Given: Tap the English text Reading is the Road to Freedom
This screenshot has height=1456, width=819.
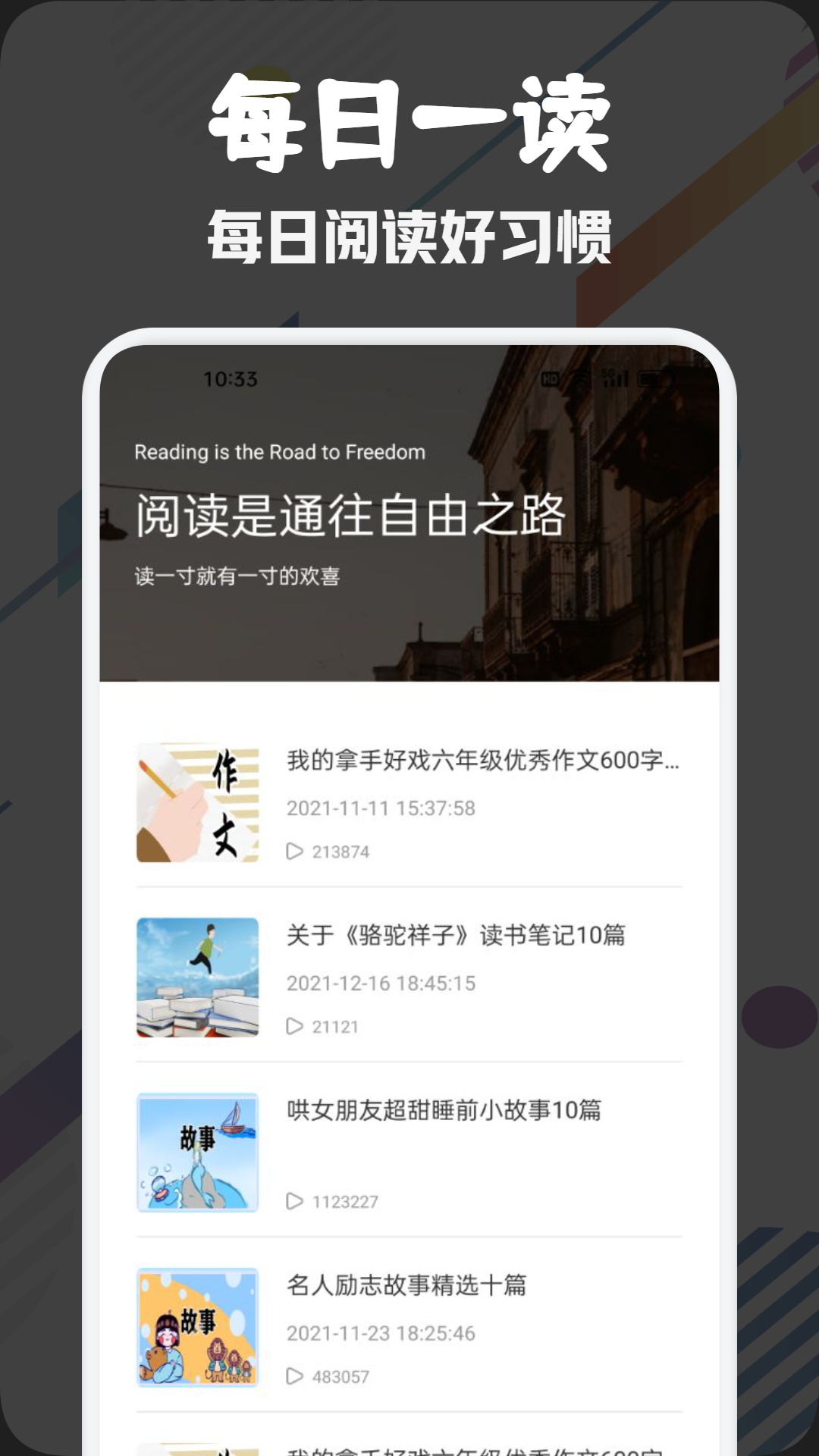Looking at the screenshot, I should 281,451.
